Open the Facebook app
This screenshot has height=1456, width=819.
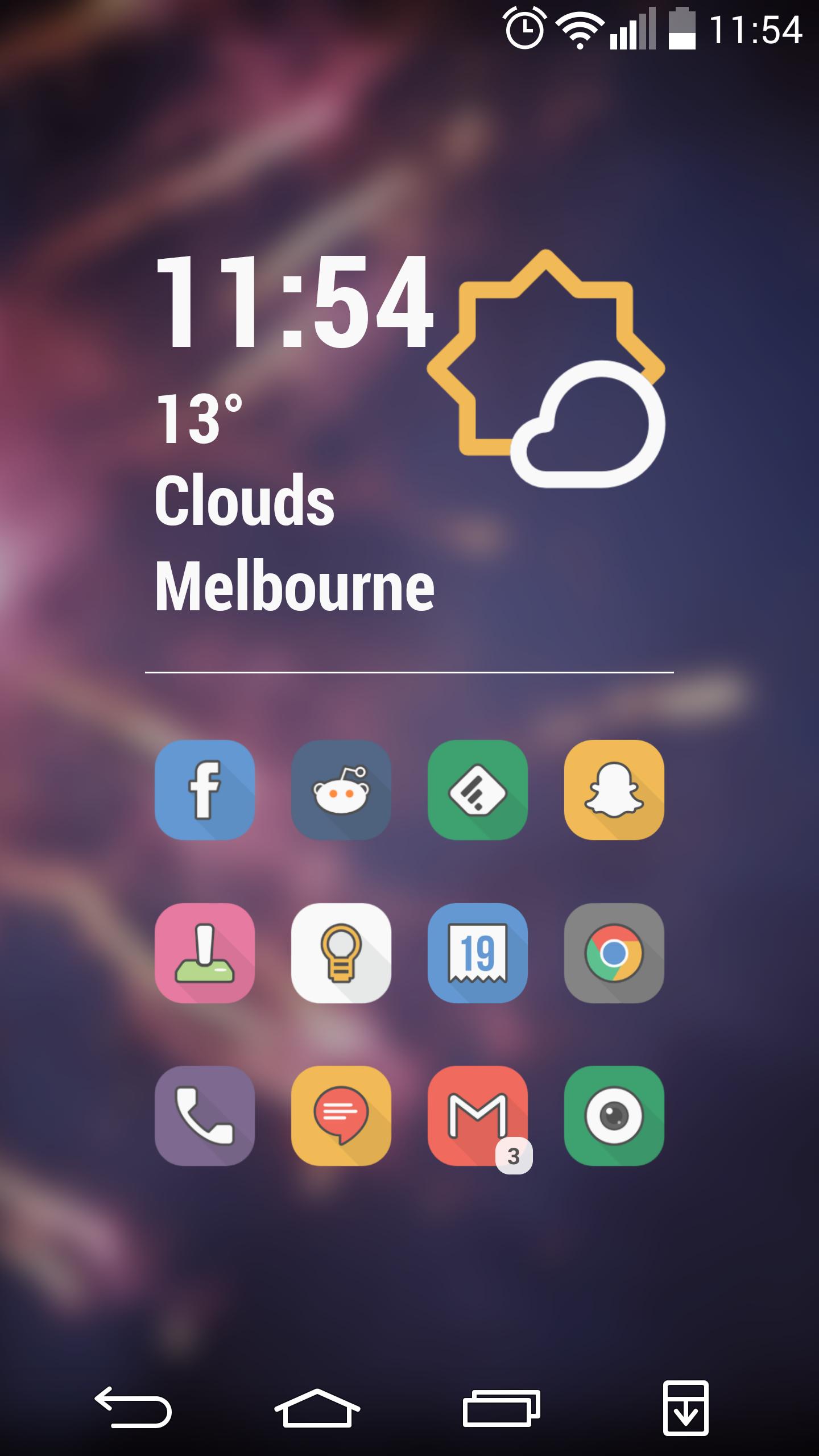(x=204, y=789)
